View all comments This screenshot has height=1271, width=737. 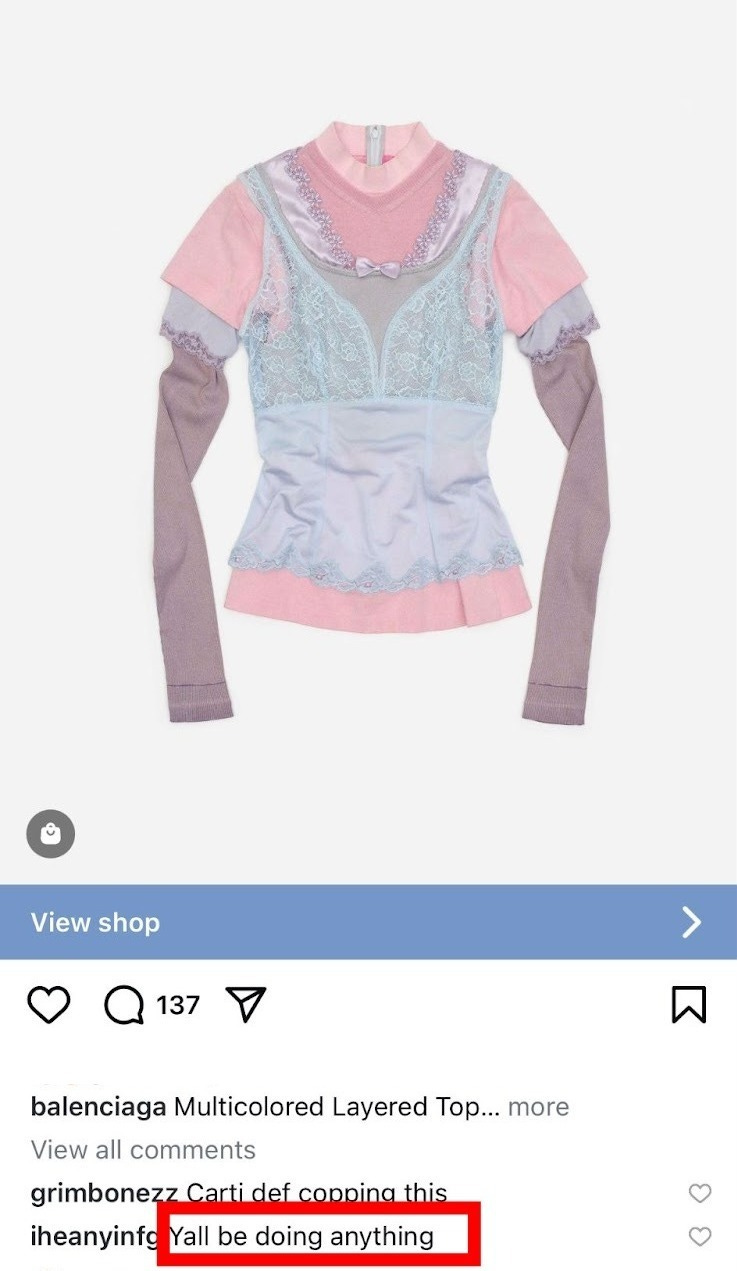(143, 1150)
